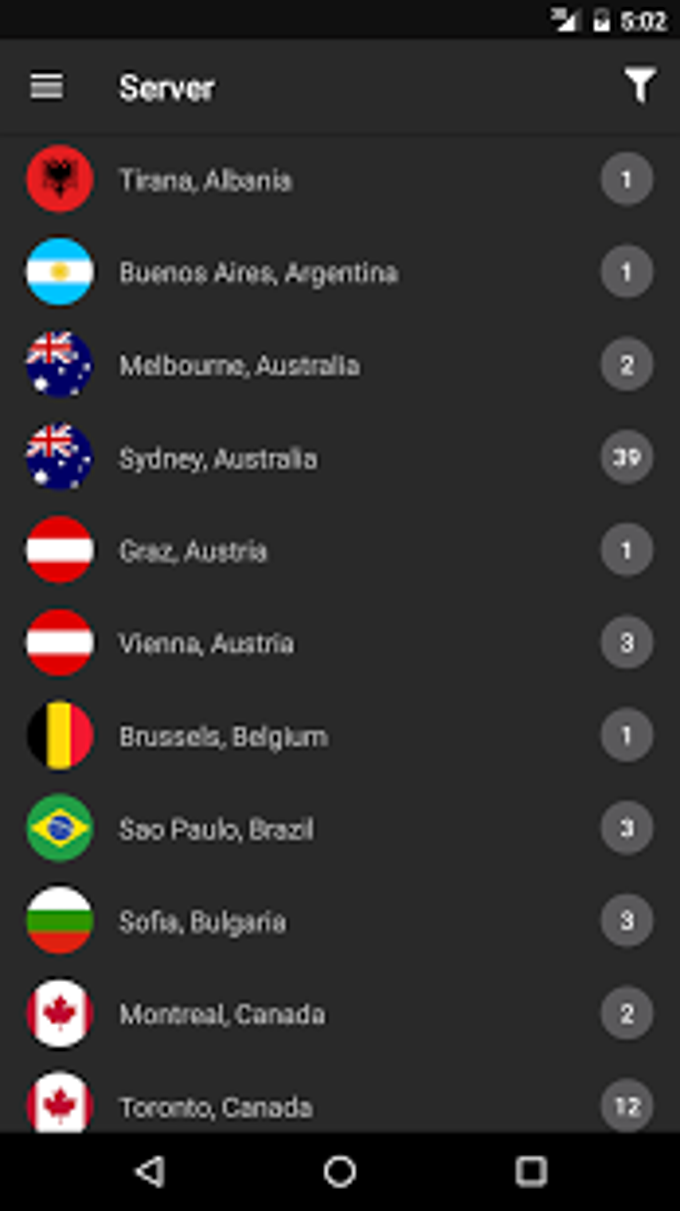Select Vienna, Austria server
Screen dimensions: 680x1211
pyautogui.click(x=340, y=643)
